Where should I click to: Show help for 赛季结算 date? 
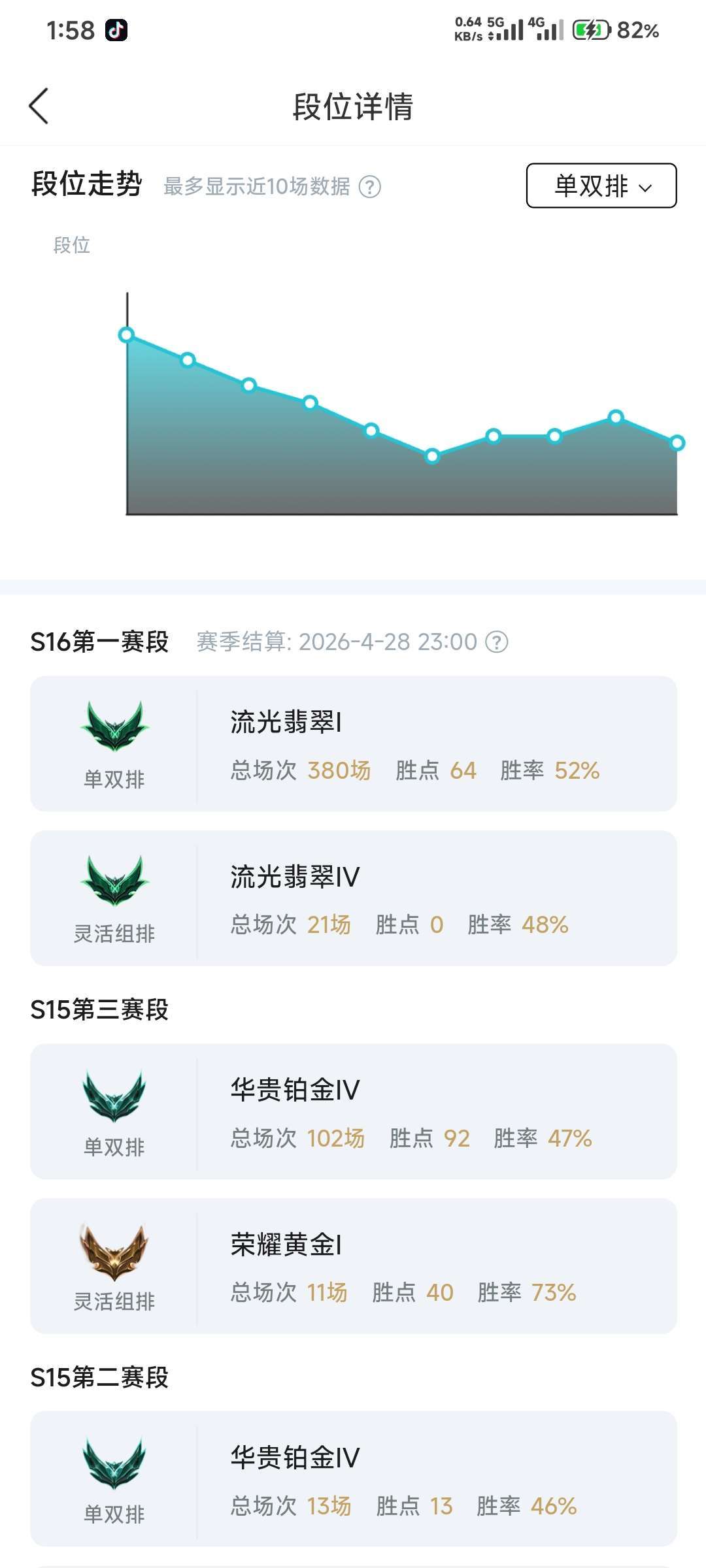tap(497, 642)
